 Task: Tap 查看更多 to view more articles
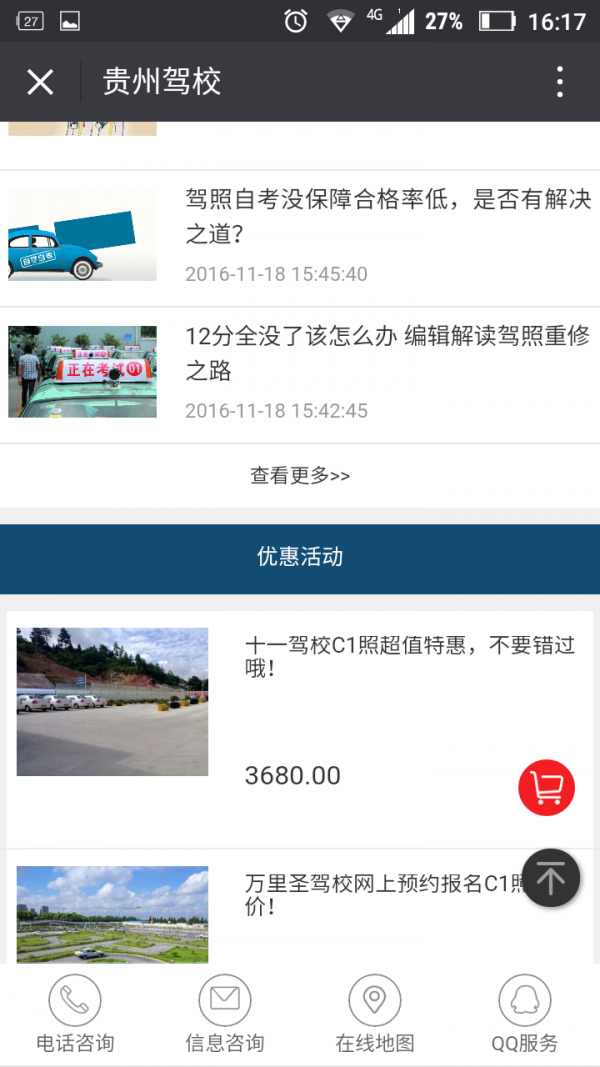(x=300, y=476)
